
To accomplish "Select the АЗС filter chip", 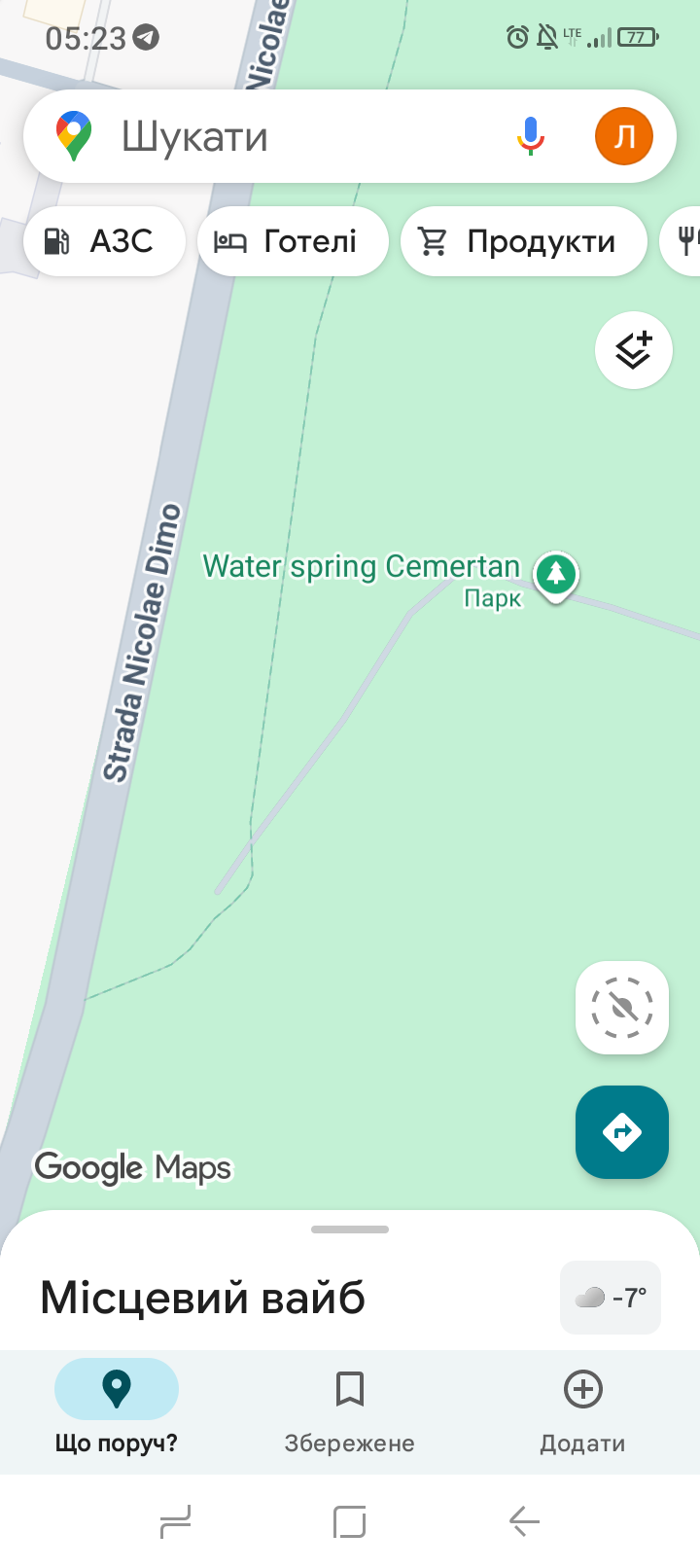I will coord(104,241).
